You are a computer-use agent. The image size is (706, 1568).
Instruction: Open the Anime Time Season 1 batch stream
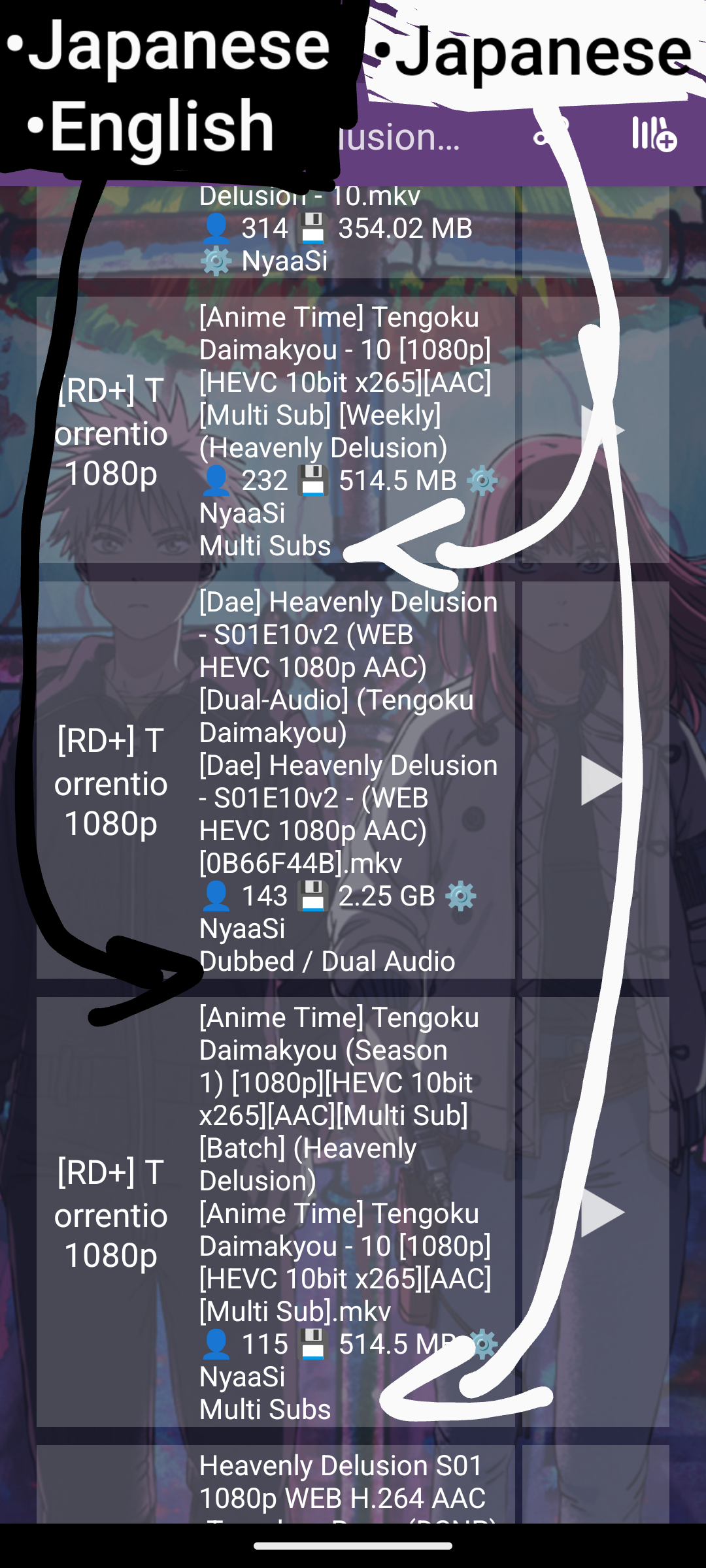click(x=275, y=1212)
